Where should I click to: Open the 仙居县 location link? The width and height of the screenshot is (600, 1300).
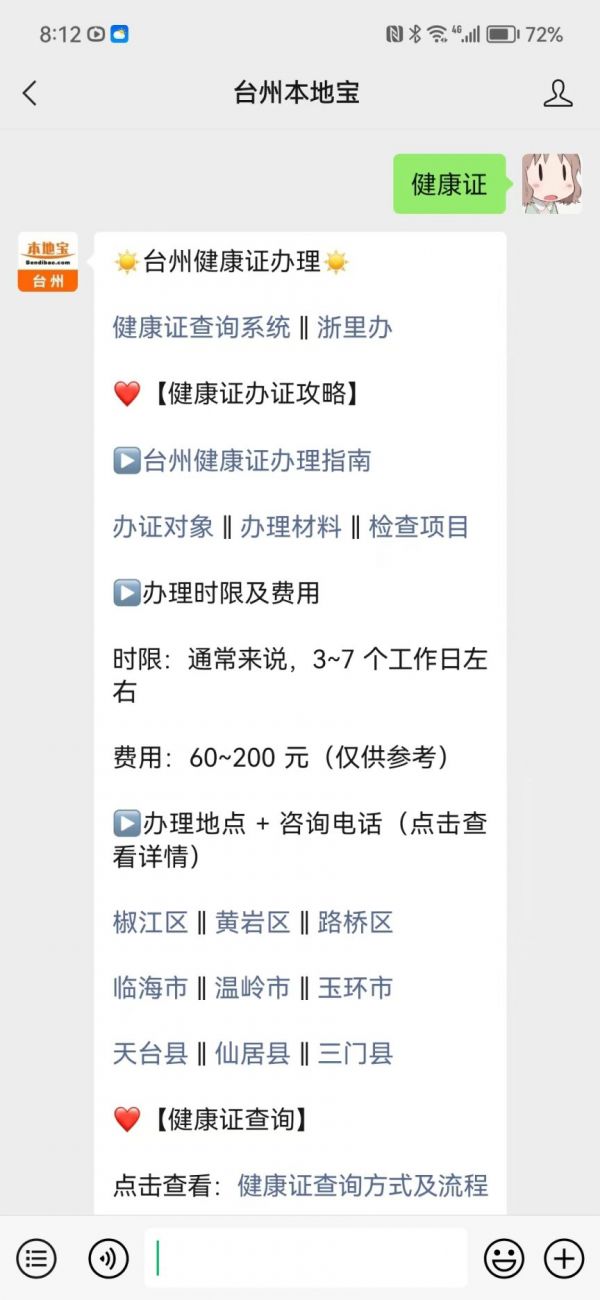pos(253,1053)
